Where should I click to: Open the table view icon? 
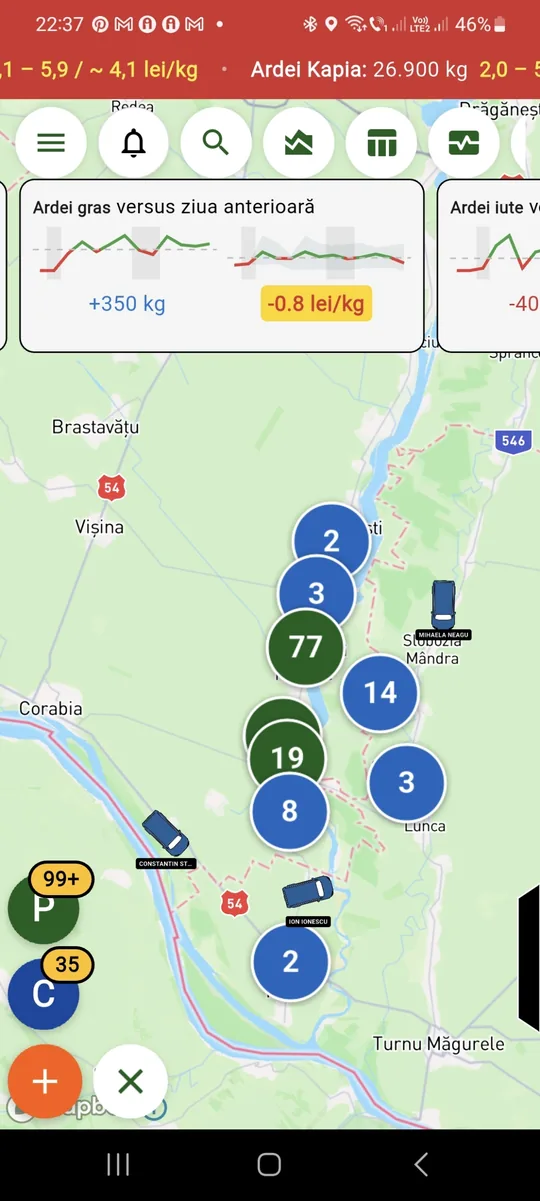(x=381, y=143)
